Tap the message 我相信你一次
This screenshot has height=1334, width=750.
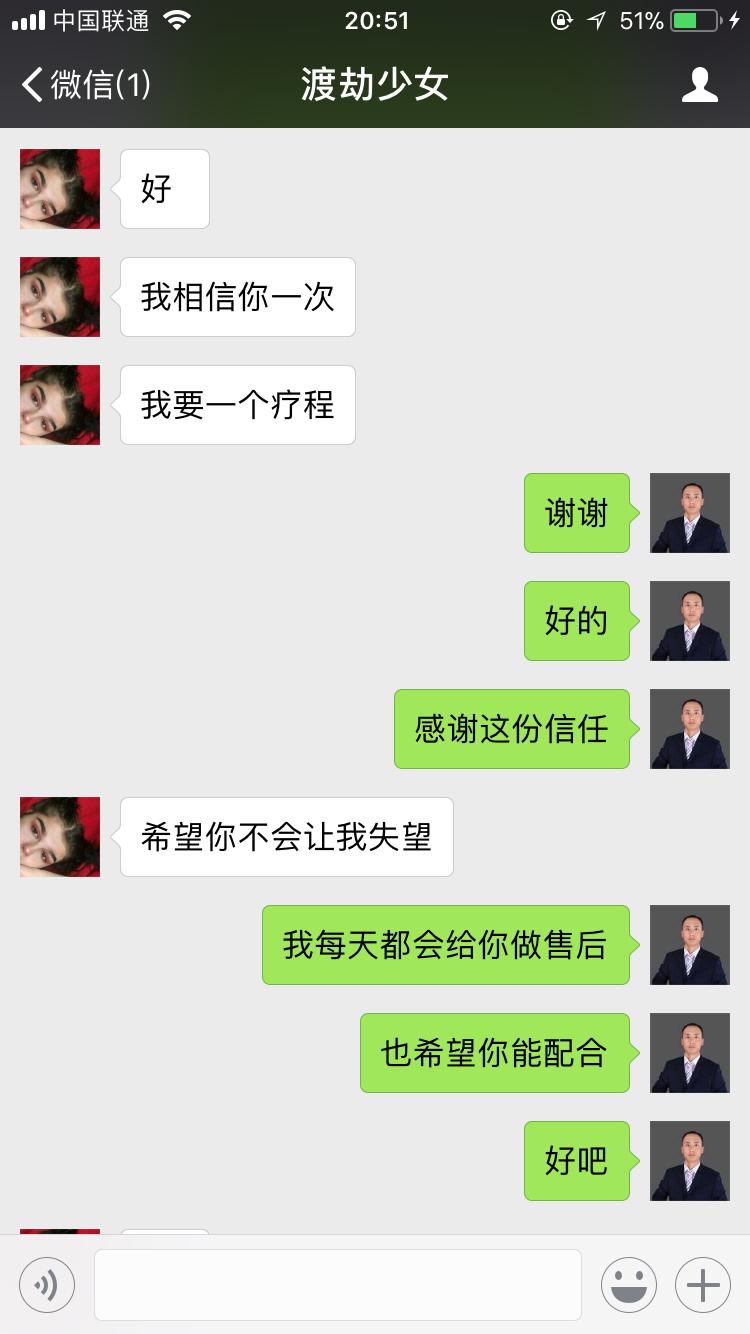click(x=237, y=297)
